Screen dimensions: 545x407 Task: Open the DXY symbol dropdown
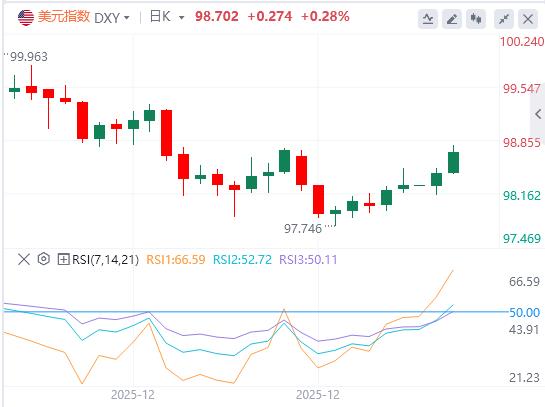(112, 17)
